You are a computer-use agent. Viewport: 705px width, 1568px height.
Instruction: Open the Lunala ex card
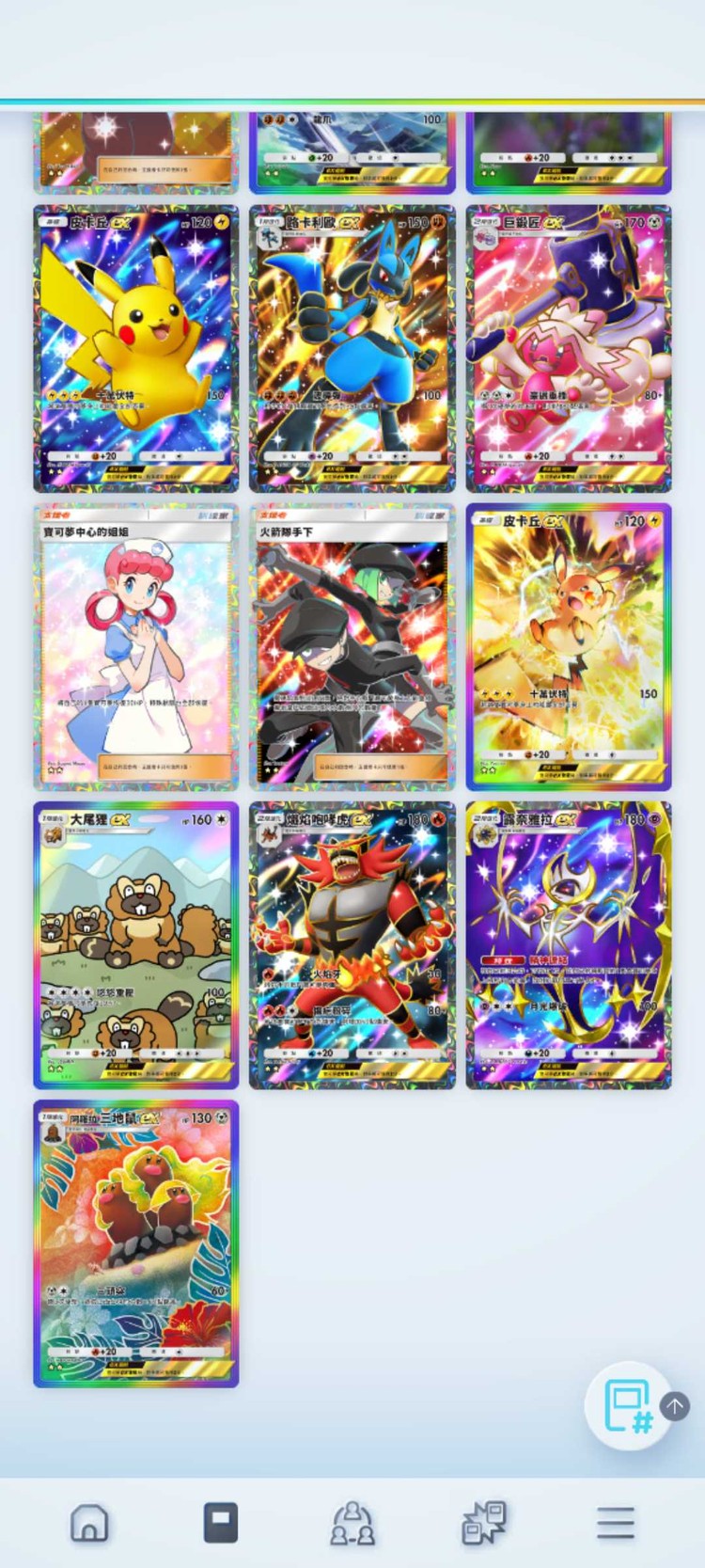point(569,944)
